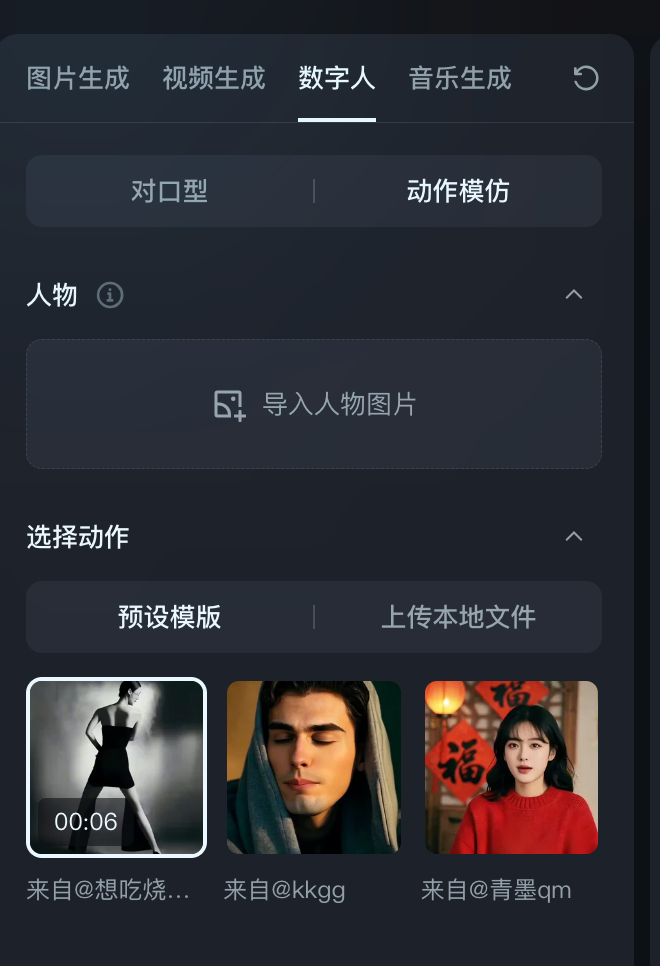Tap 导入人物图片 to import a photo
Image resolution: width=660 pixels, height=966 pixels.
click(314, 404)
